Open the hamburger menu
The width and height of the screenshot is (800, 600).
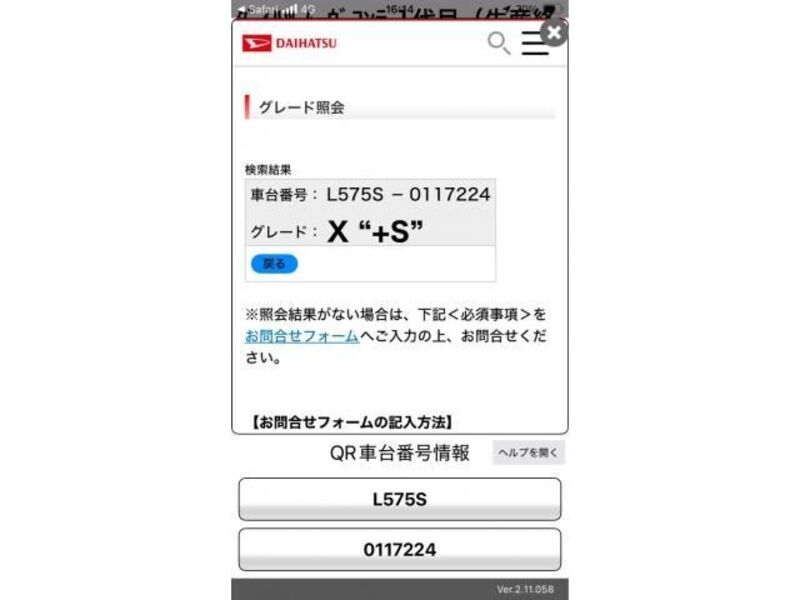pos(535,44)
